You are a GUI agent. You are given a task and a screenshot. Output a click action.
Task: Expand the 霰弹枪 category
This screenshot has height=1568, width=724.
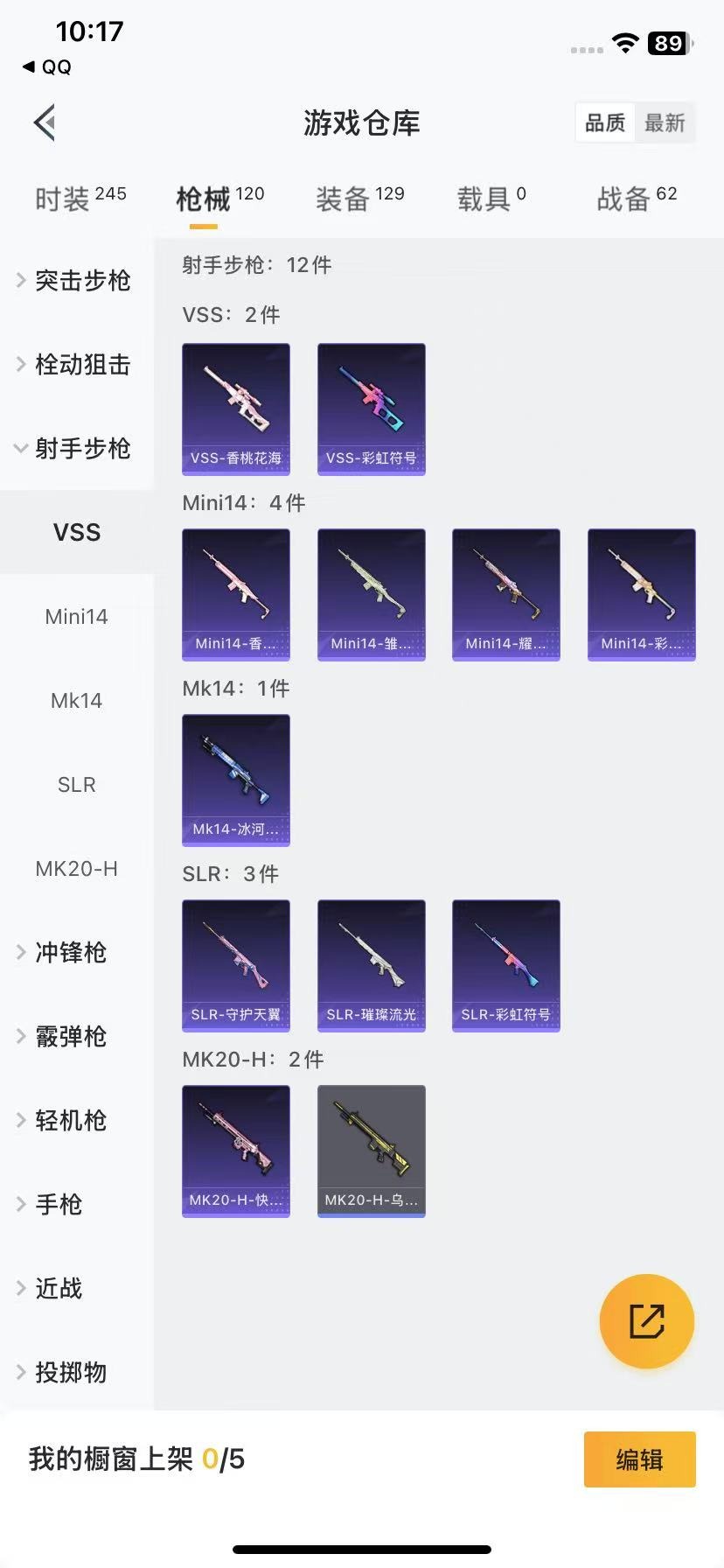coord(70,1037)
